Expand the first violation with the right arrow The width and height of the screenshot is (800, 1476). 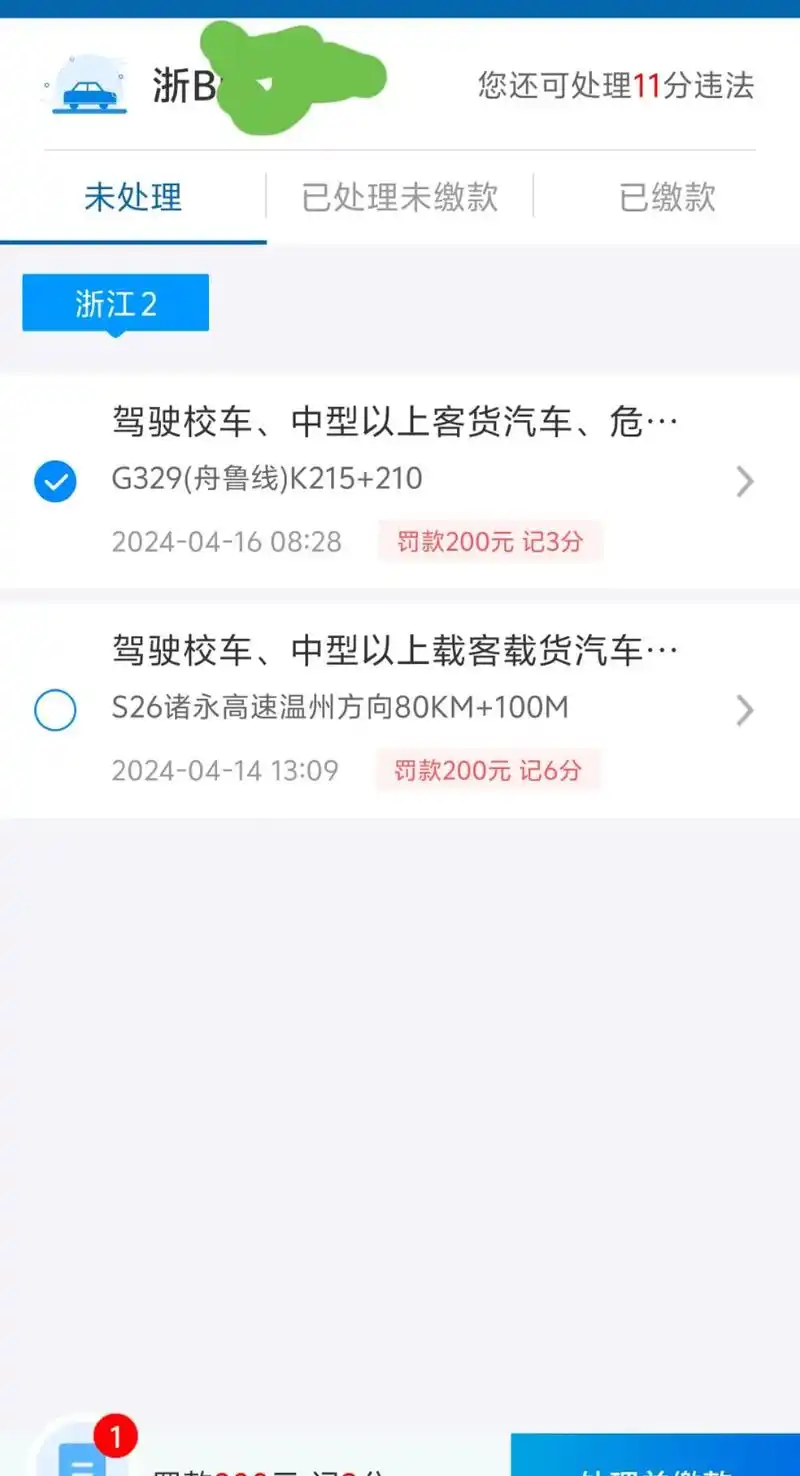pyautogui.click(x=745, y=481)
